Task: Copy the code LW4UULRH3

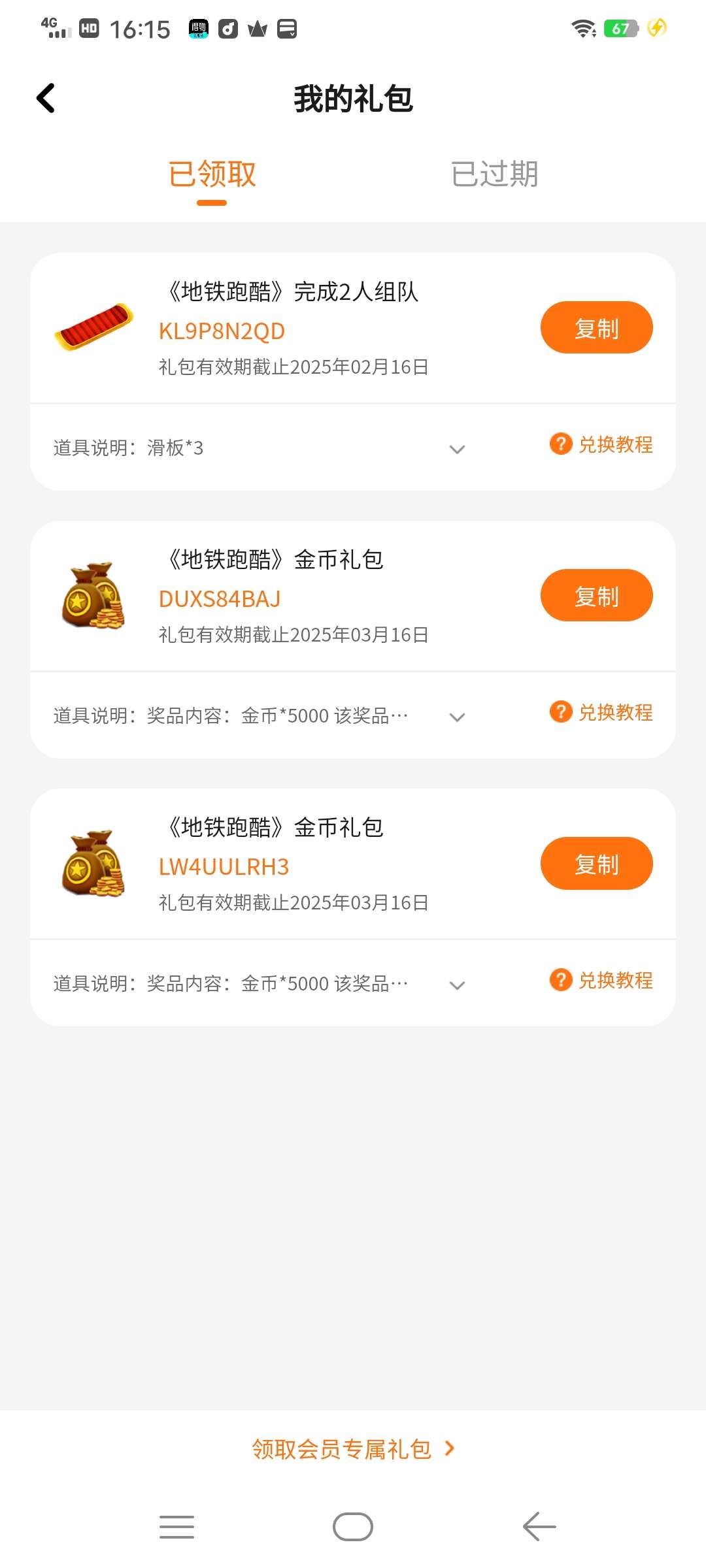Action: pos(596,864)
